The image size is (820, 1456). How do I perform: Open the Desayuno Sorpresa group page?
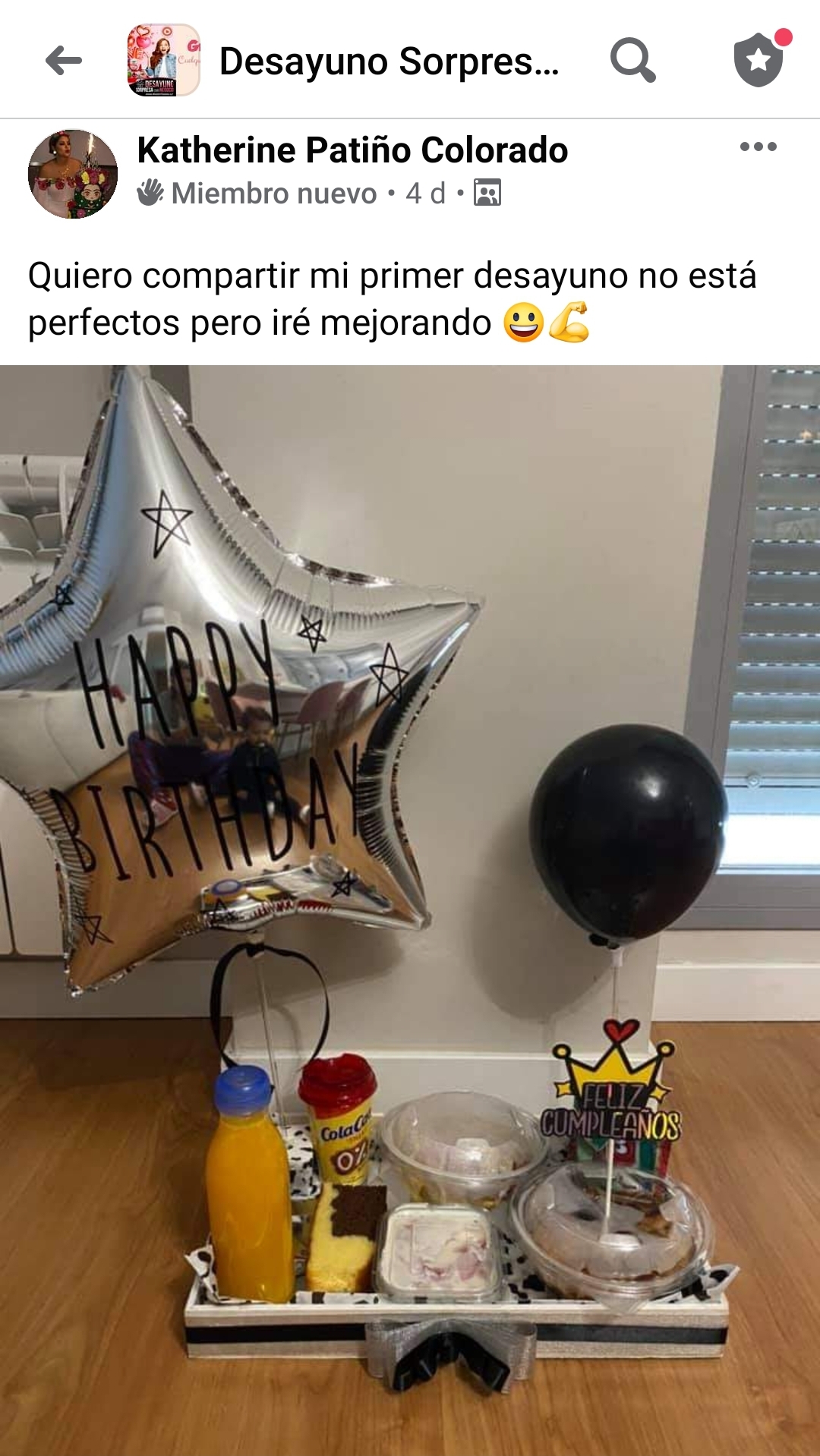(x=389, y=61)
